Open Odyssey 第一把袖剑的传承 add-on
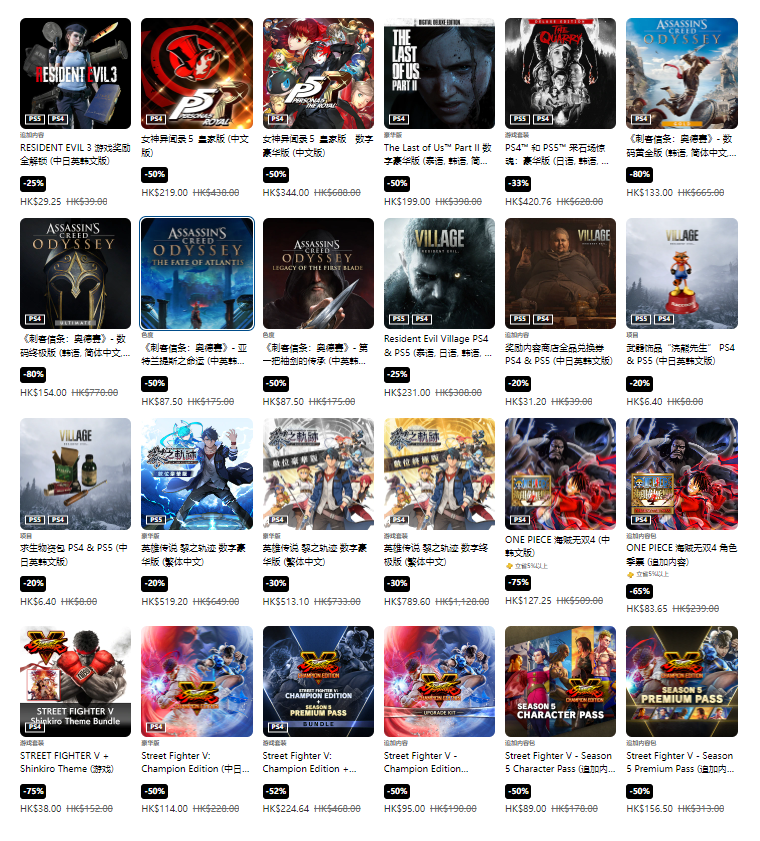The image size is (760, 841). (x=318, y=273)
